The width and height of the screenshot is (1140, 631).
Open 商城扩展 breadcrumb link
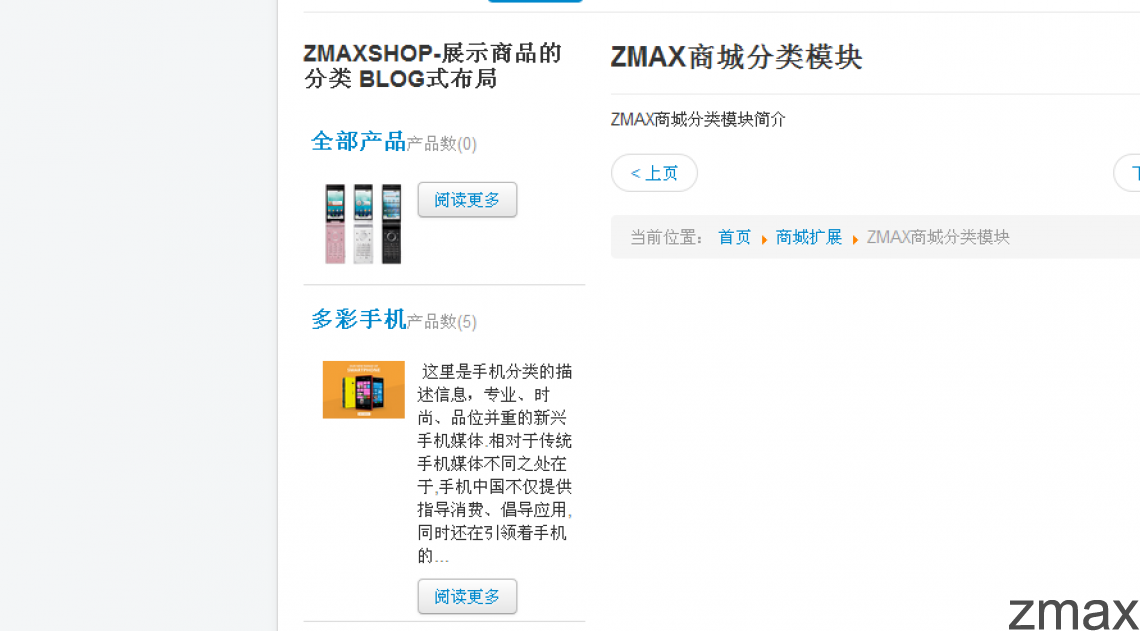809,237
